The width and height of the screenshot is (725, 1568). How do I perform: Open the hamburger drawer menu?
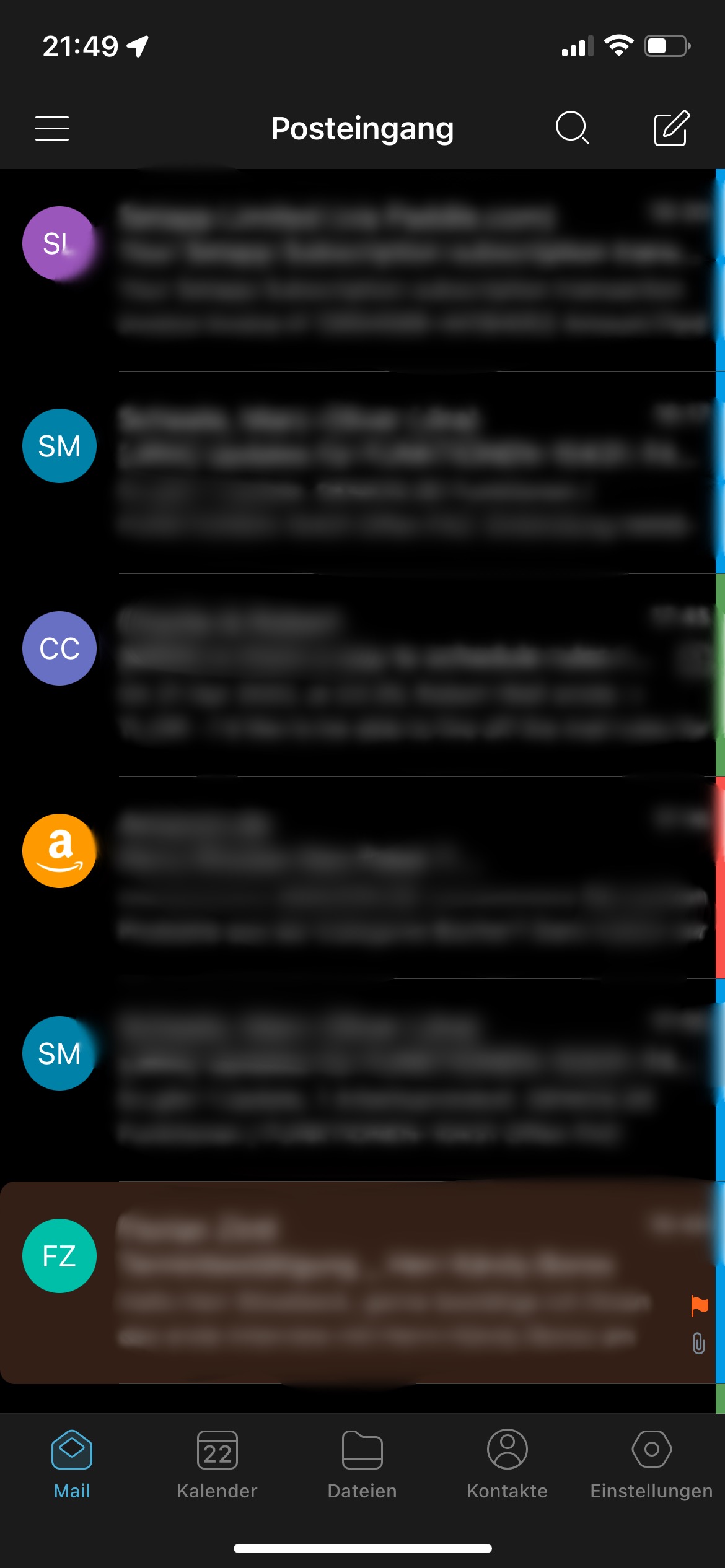point(52,128)
